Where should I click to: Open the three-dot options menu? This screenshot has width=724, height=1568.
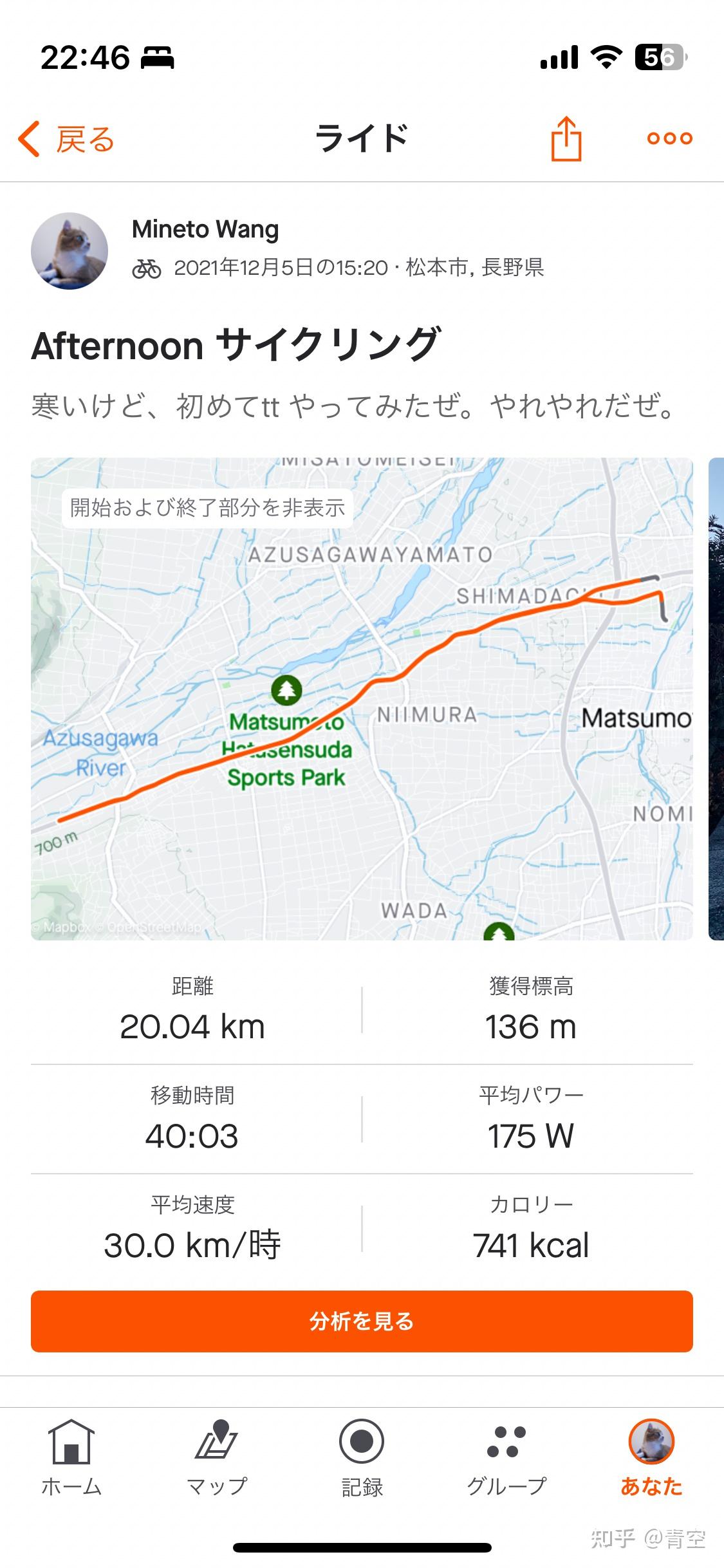(669, 138)
